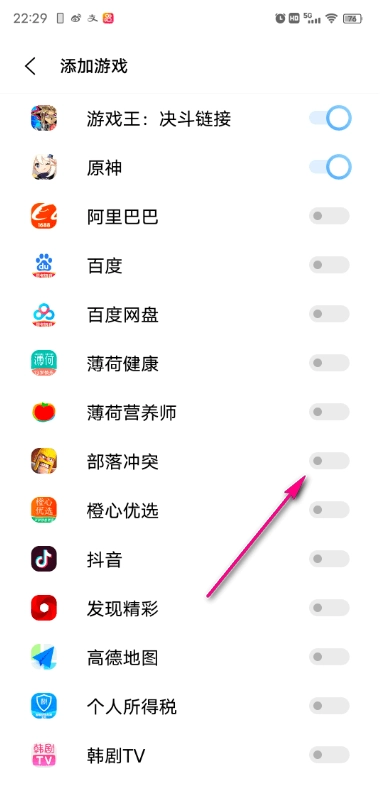This screenshot has width=380, height=788.
Task: Enable the 抖音 switch
Action: 329,559
